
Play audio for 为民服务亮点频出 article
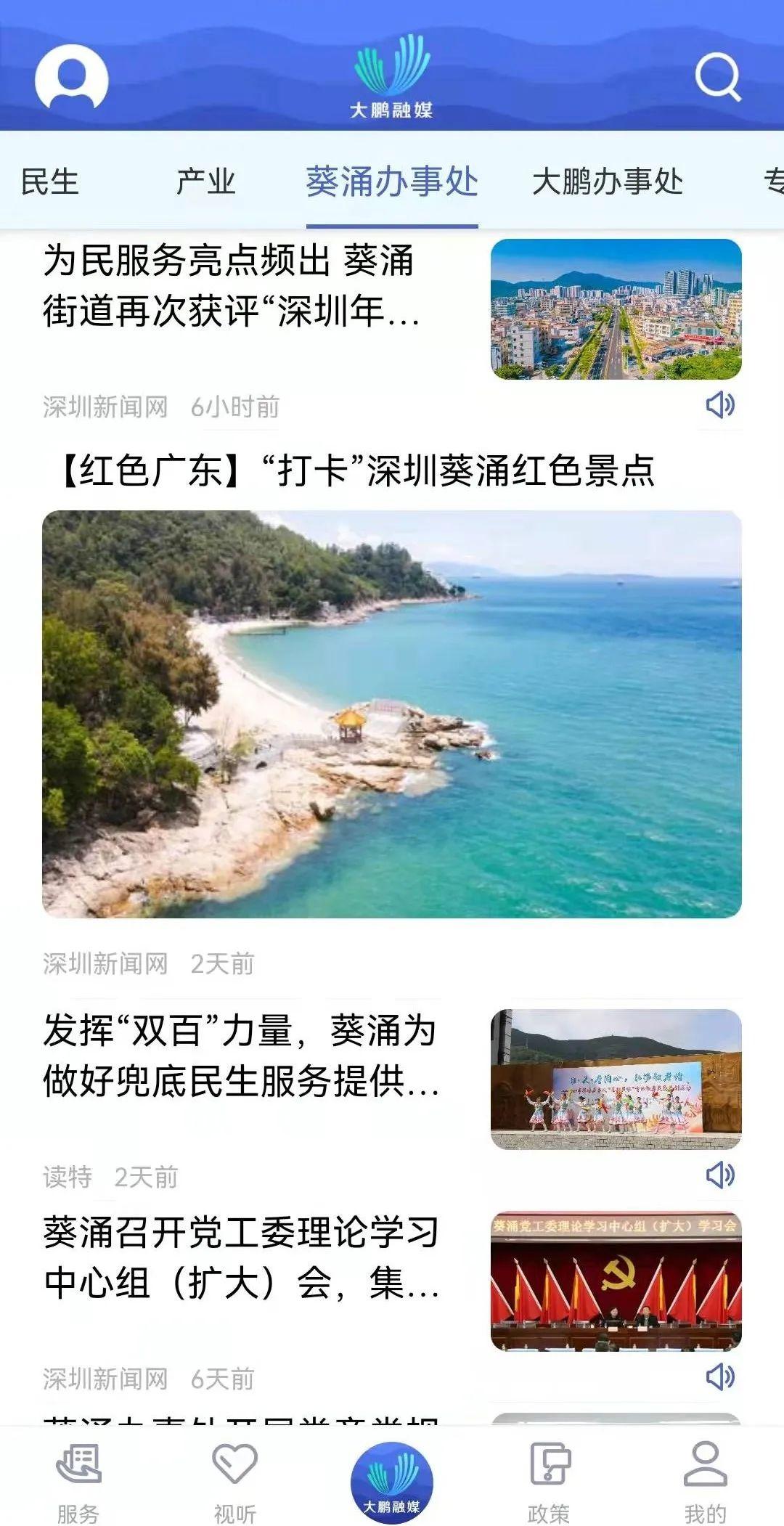(x=720, y=405)
